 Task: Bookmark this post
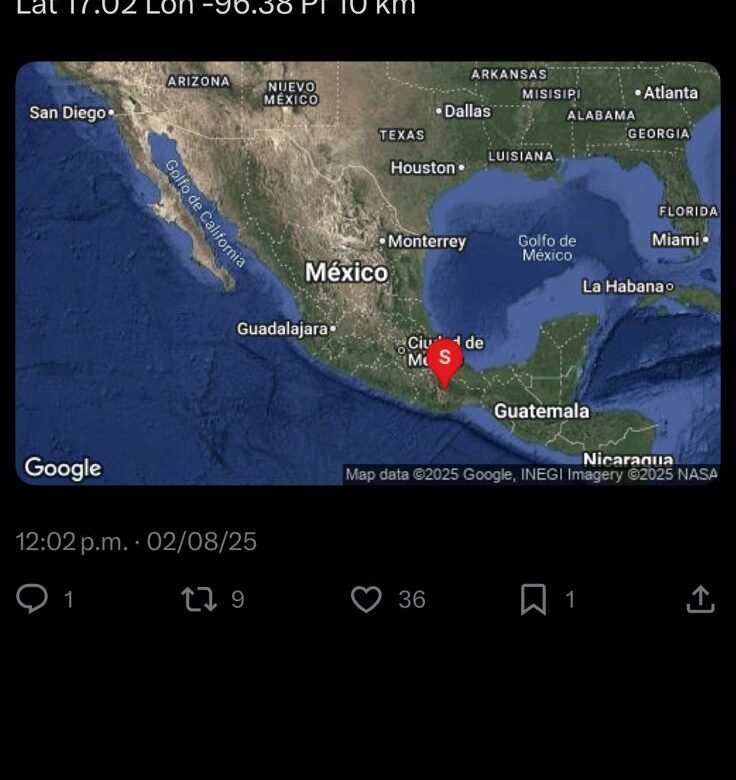(x=534, y=599)
